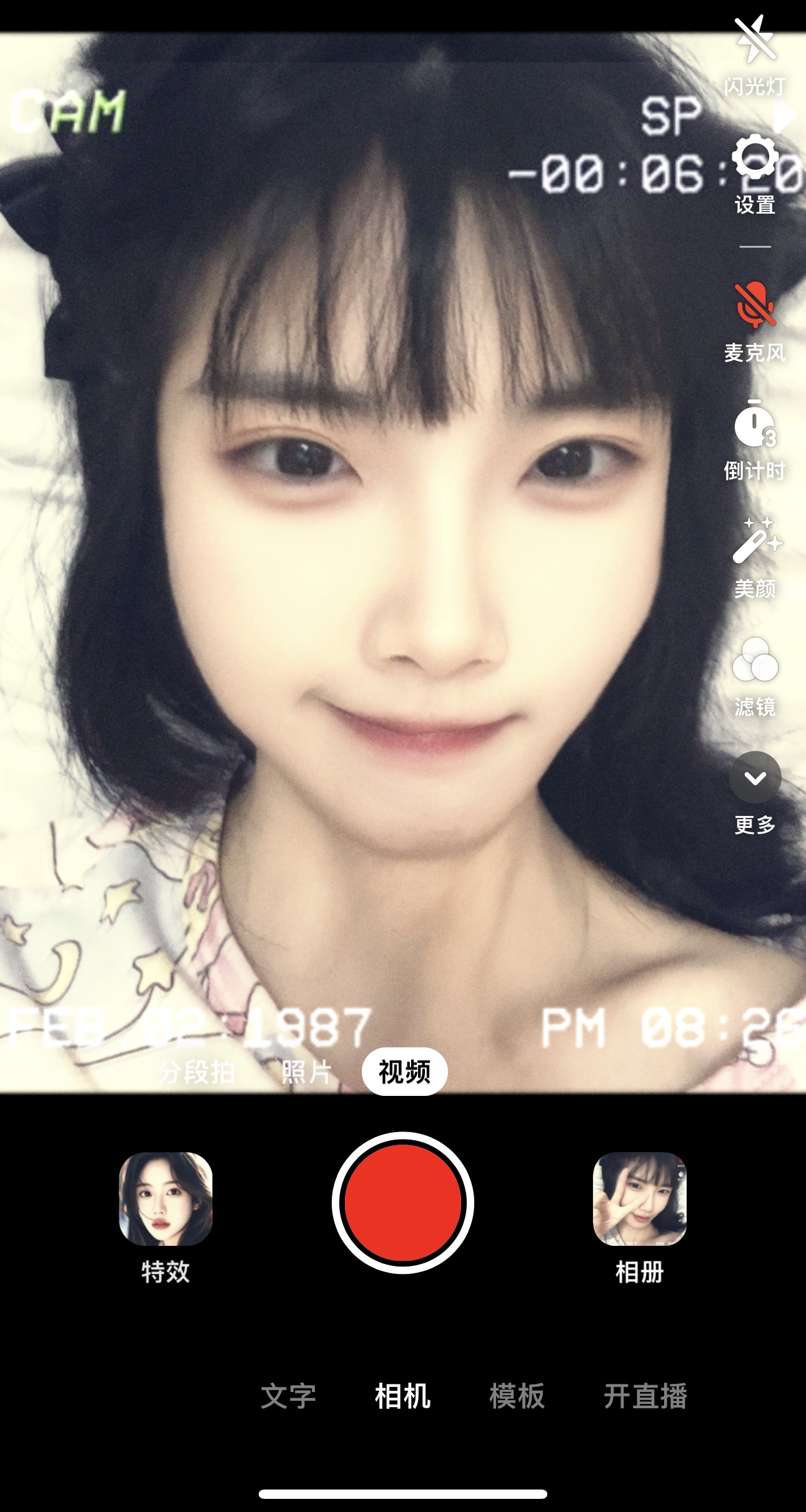Select the 相机 tab
The image size is (806, 1512).
click(x=402, y=1396)
